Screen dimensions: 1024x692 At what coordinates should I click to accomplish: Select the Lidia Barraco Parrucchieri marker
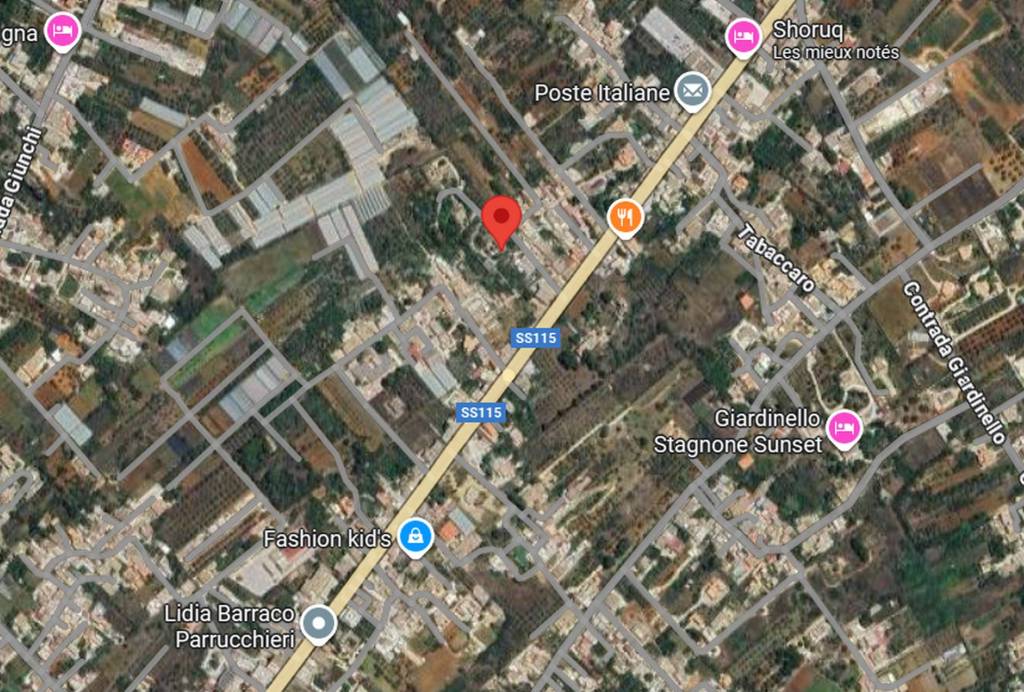(x=319, y=624)
